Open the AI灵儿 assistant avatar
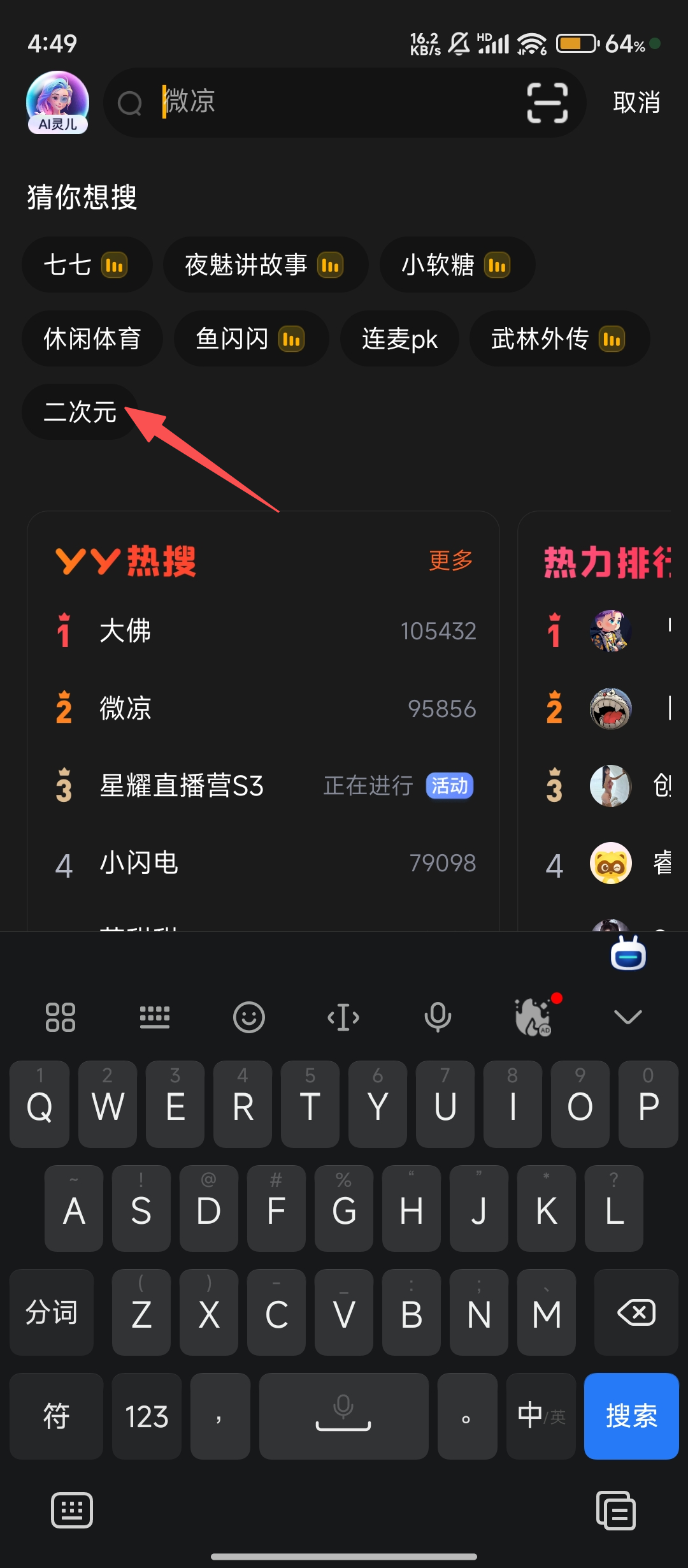688x1568 pixels. (x=57, y=102)
